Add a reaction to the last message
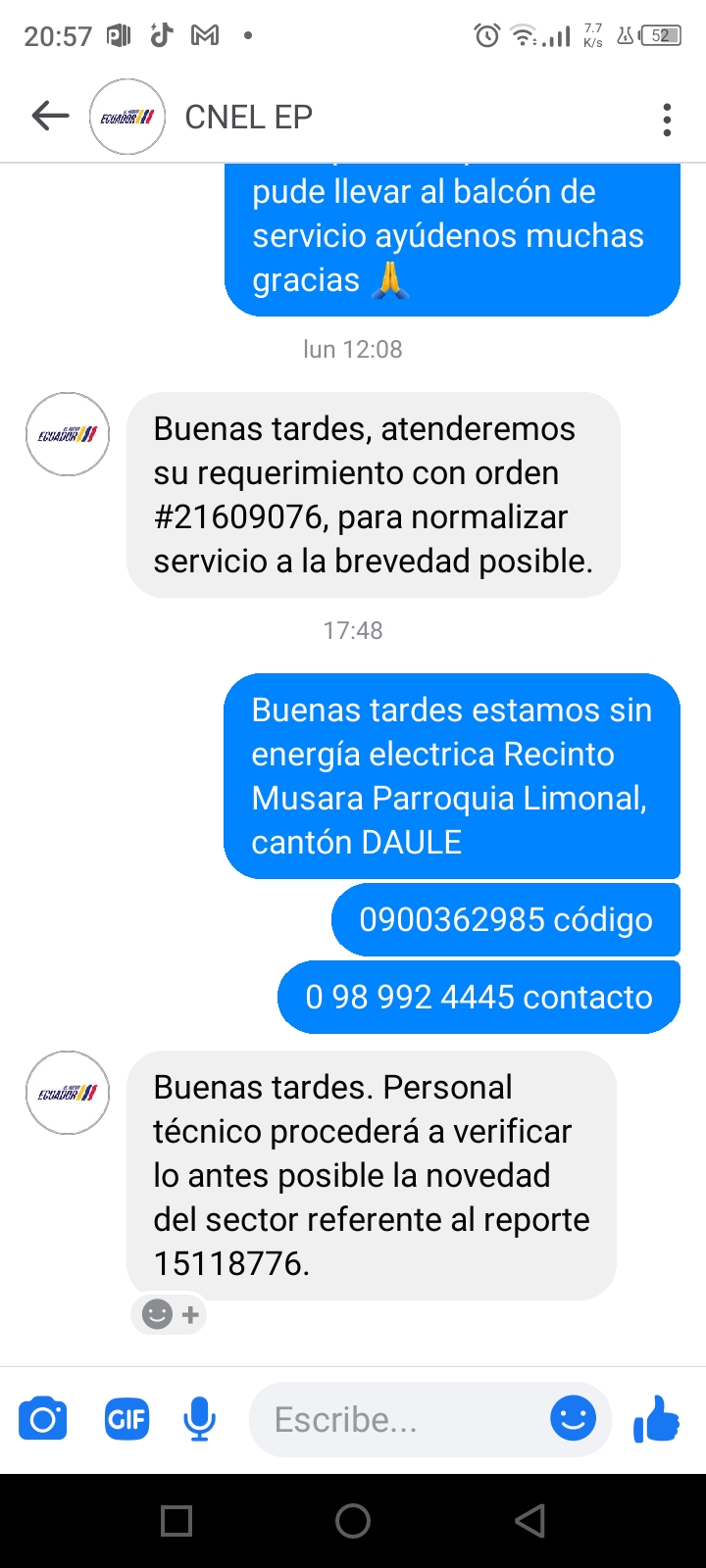Screen dimensions: 706x1568 (x=170, y=1314)
